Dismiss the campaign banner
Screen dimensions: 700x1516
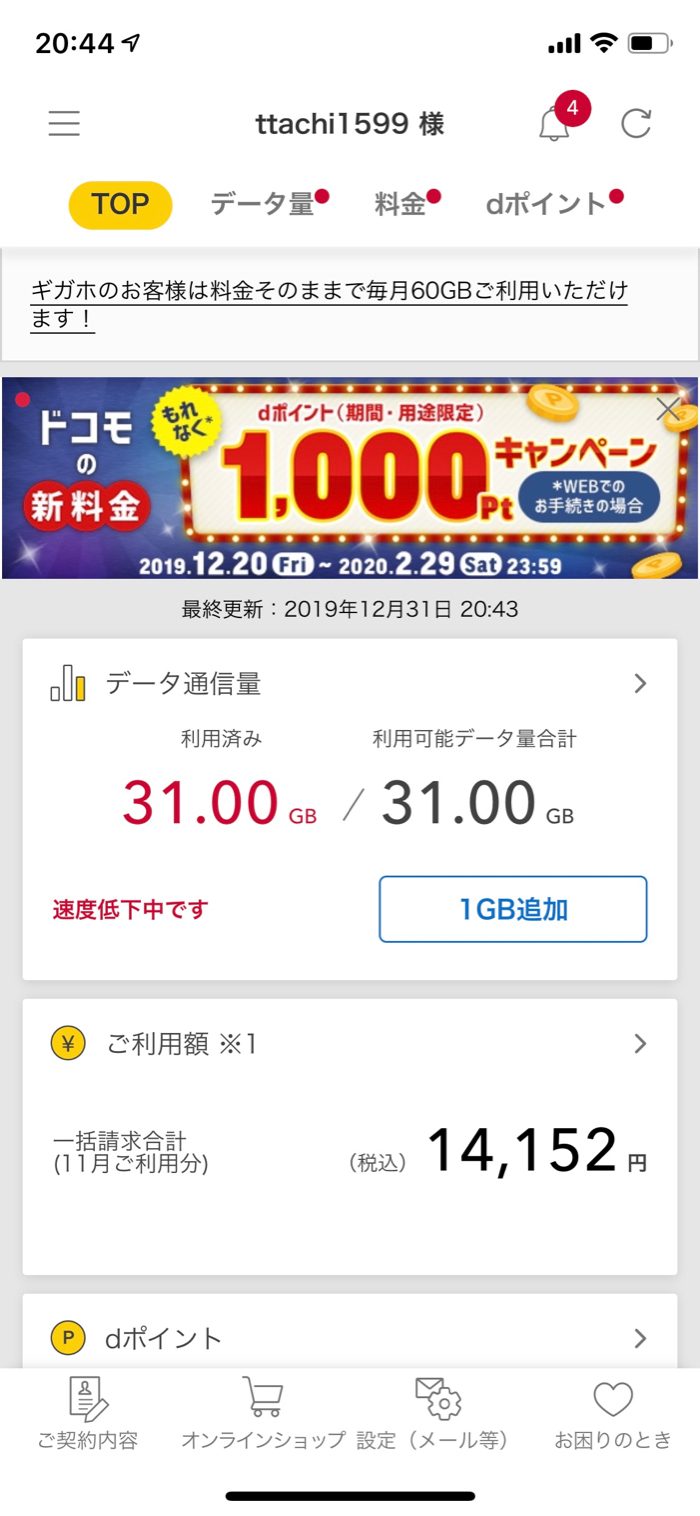tap(667, 408)
